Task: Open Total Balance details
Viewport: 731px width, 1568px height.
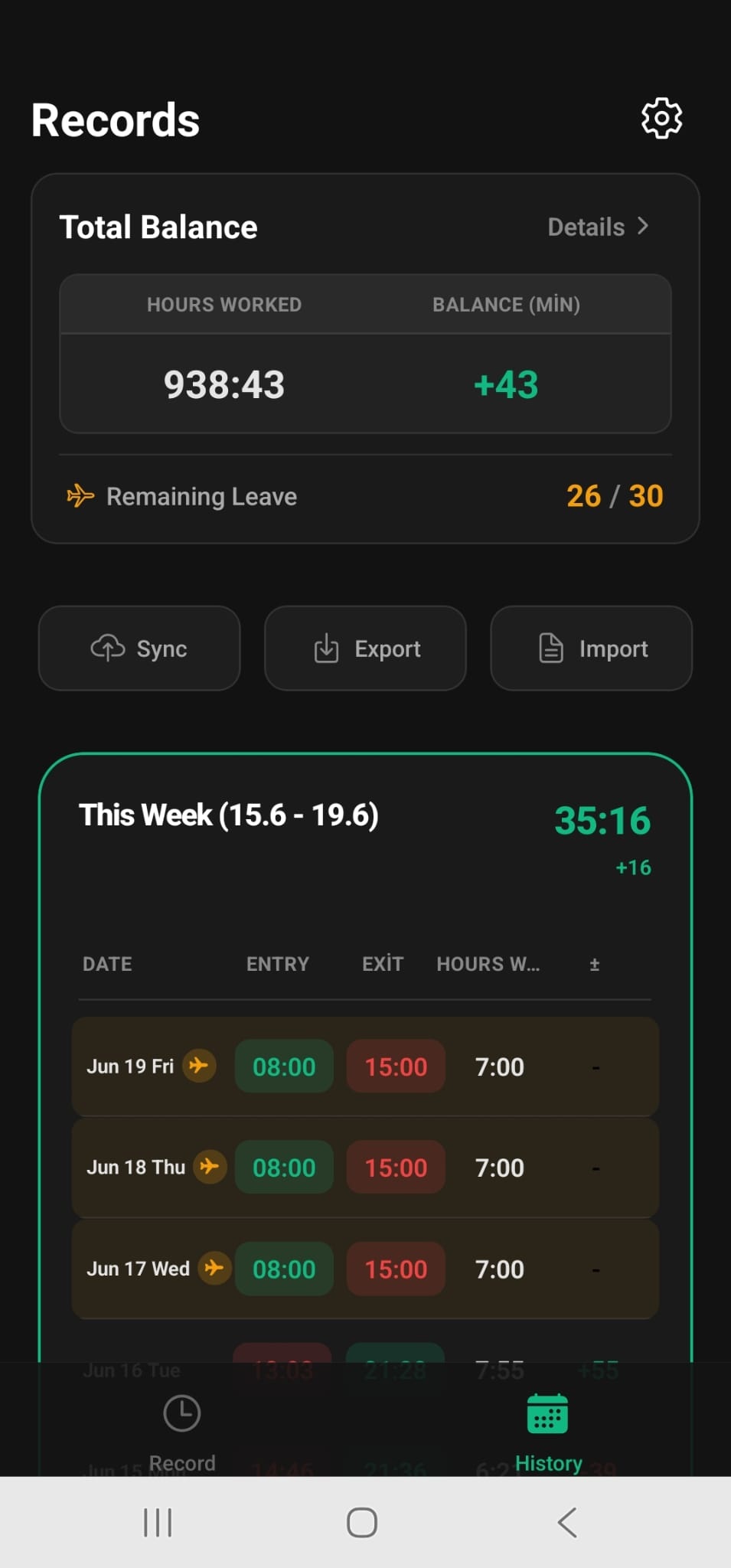Action: pos(599,227)
